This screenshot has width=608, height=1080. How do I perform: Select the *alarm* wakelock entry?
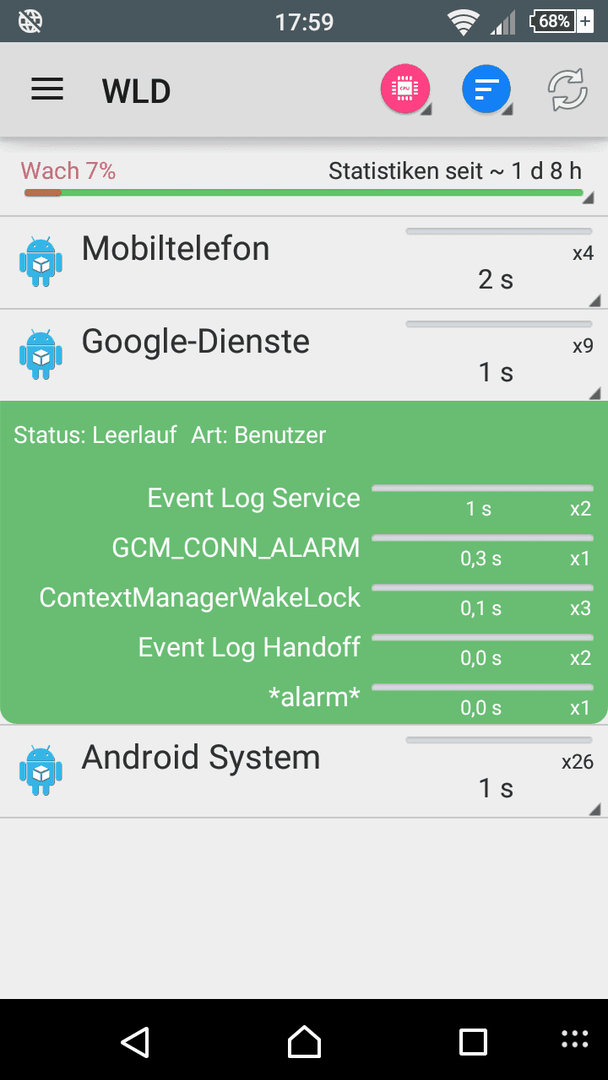coord(304,699)
